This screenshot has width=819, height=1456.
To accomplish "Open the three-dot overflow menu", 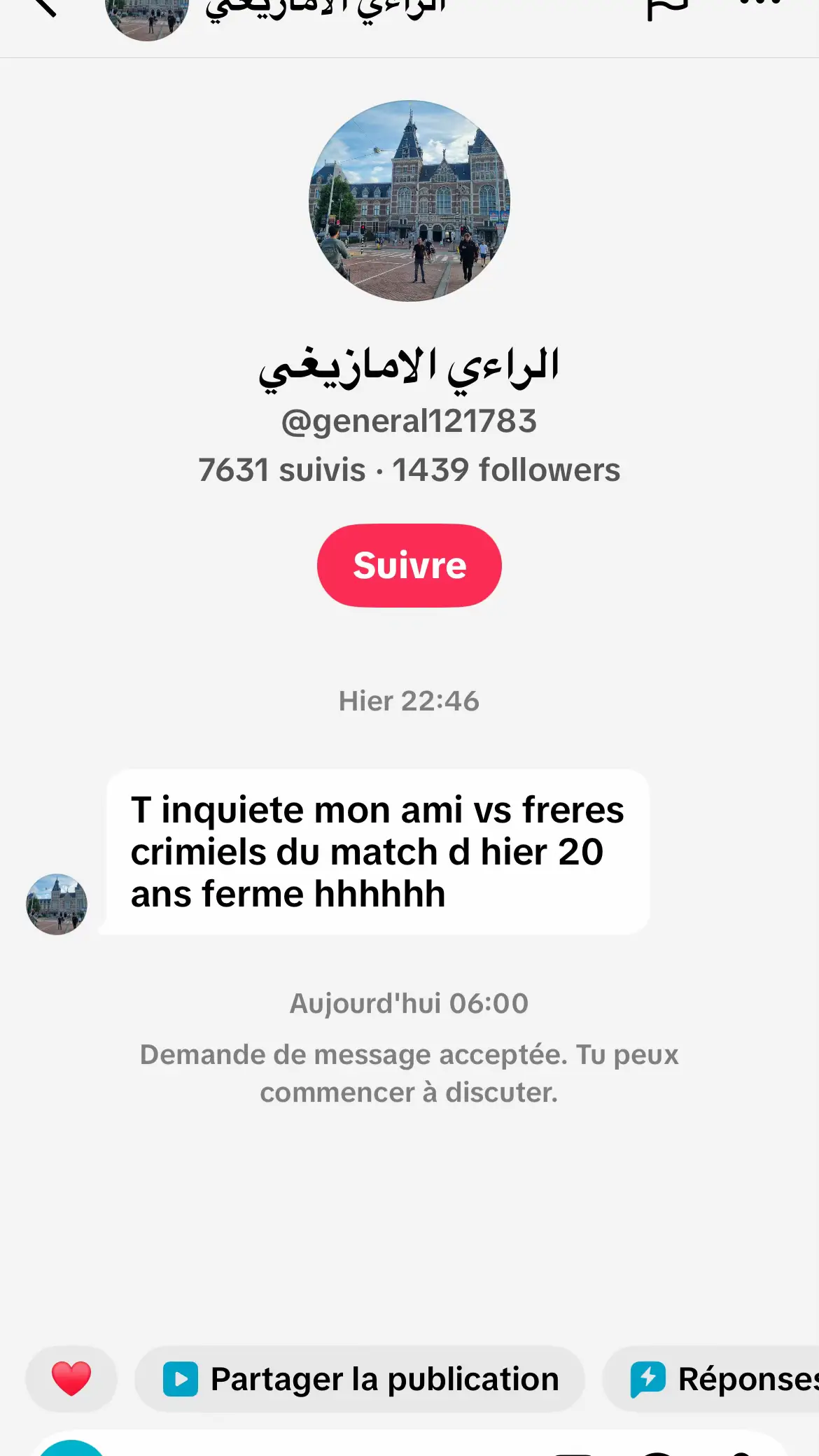I will click(x=759, y=6).
